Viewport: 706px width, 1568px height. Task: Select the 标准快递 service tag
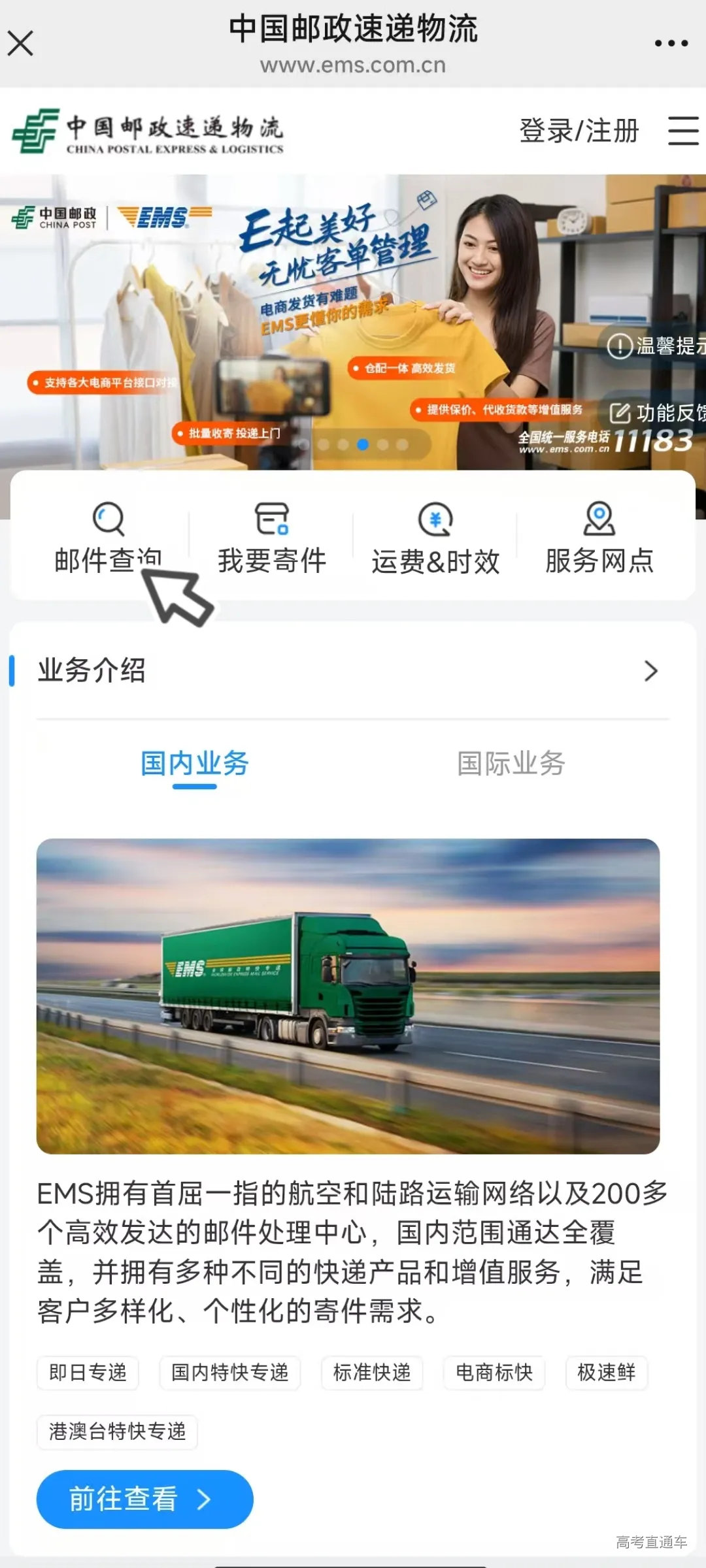point(371,1373)
